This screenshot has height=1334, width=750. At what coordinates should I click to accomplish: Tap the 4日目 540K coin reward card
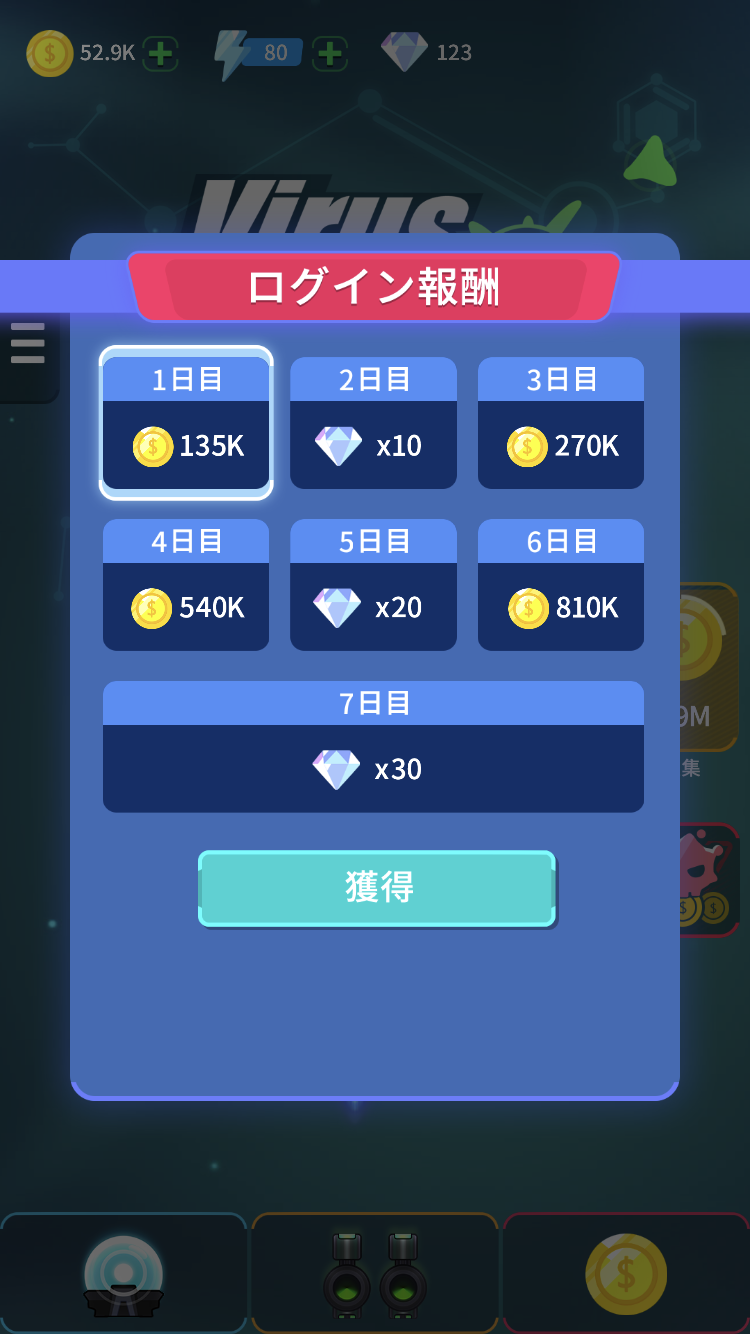pos(186,585)
